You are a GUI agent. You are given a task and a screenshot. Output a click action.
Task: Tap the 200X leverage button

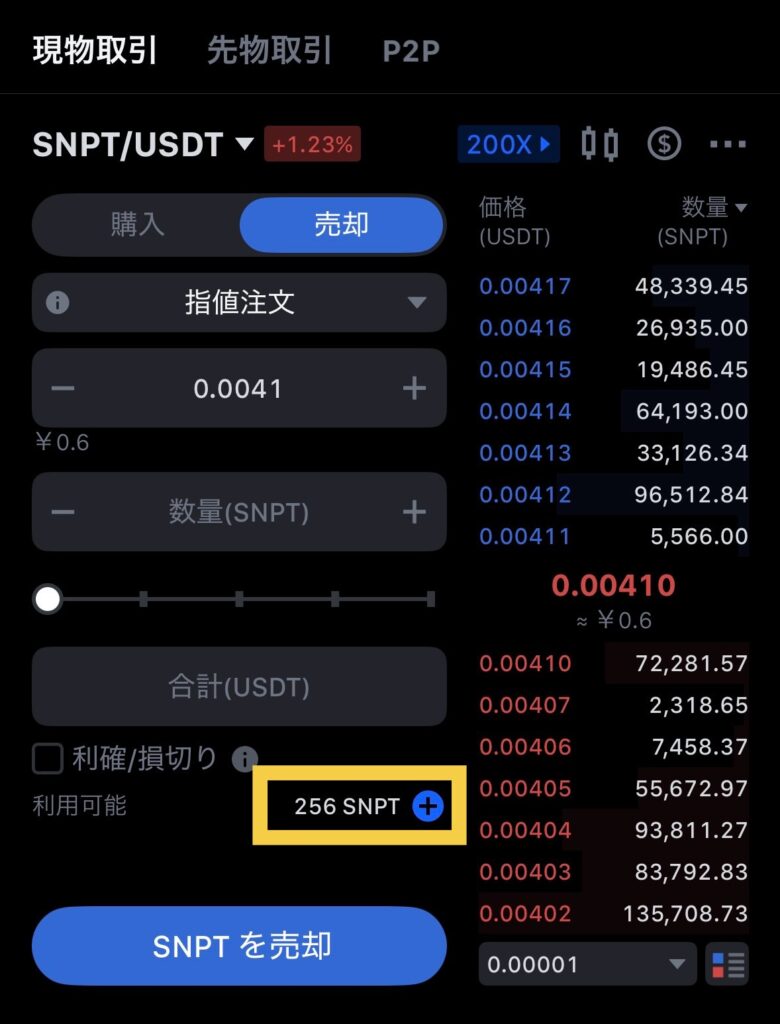click(508, 144)
